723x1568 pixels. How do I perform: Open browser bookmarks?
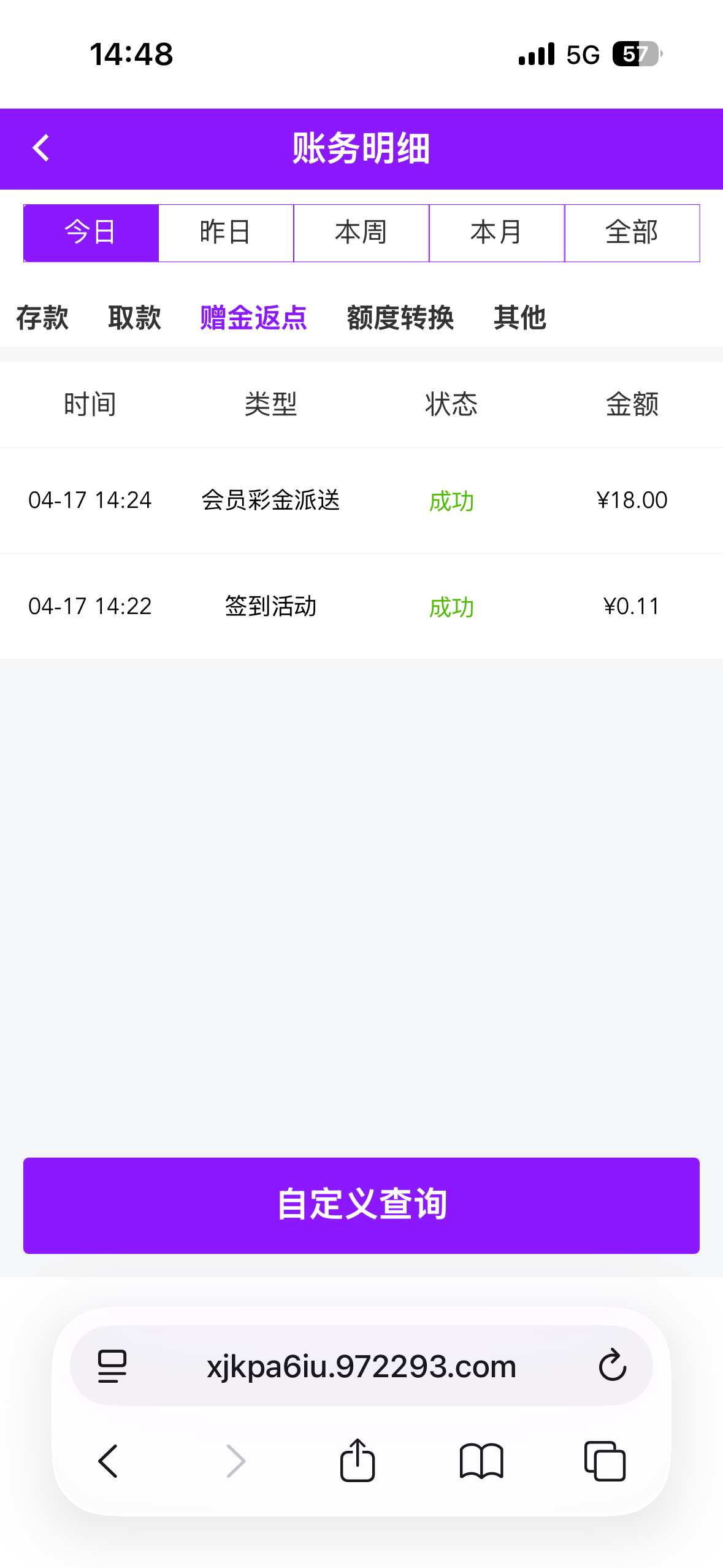click(x=481, y=1461)
